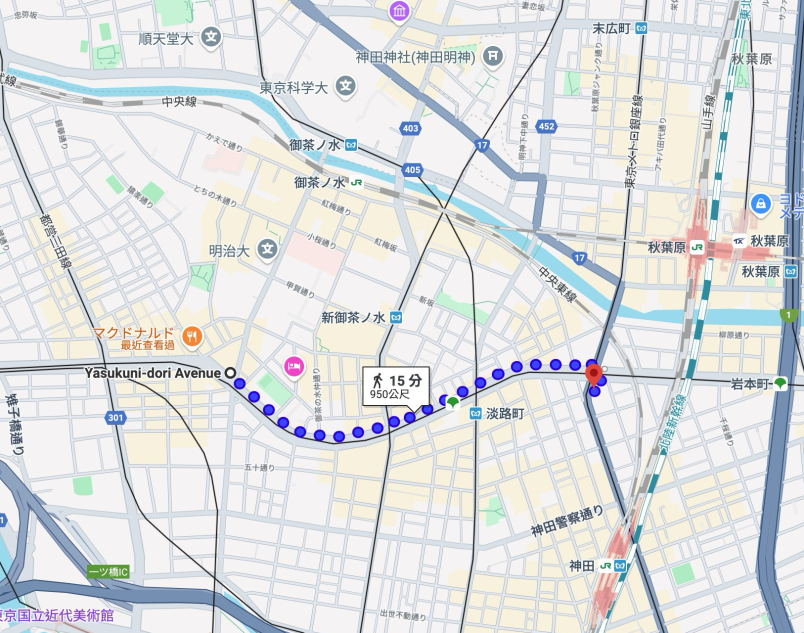Screen dimensions: 804x633
Task: Open the 神田 station marker
Action: point(612,566)
